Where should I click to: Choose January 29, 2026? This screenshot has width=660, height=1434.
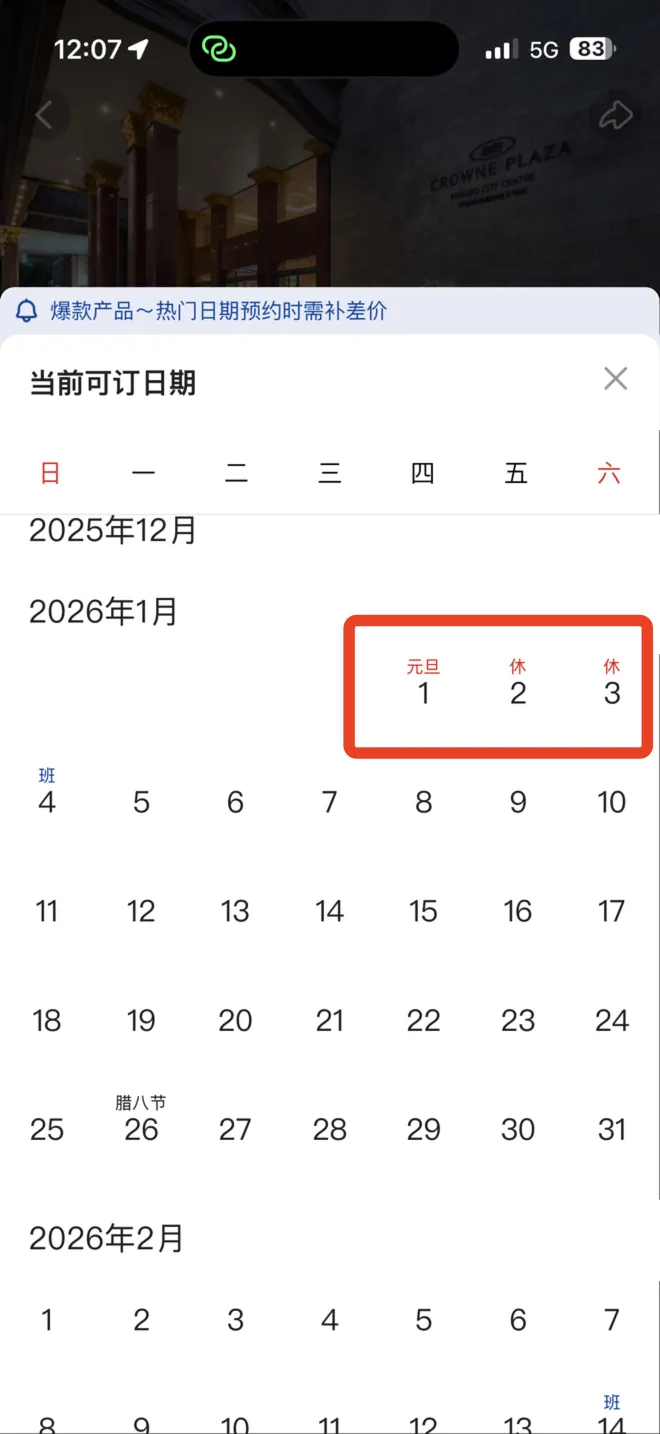pos(423,1129)
